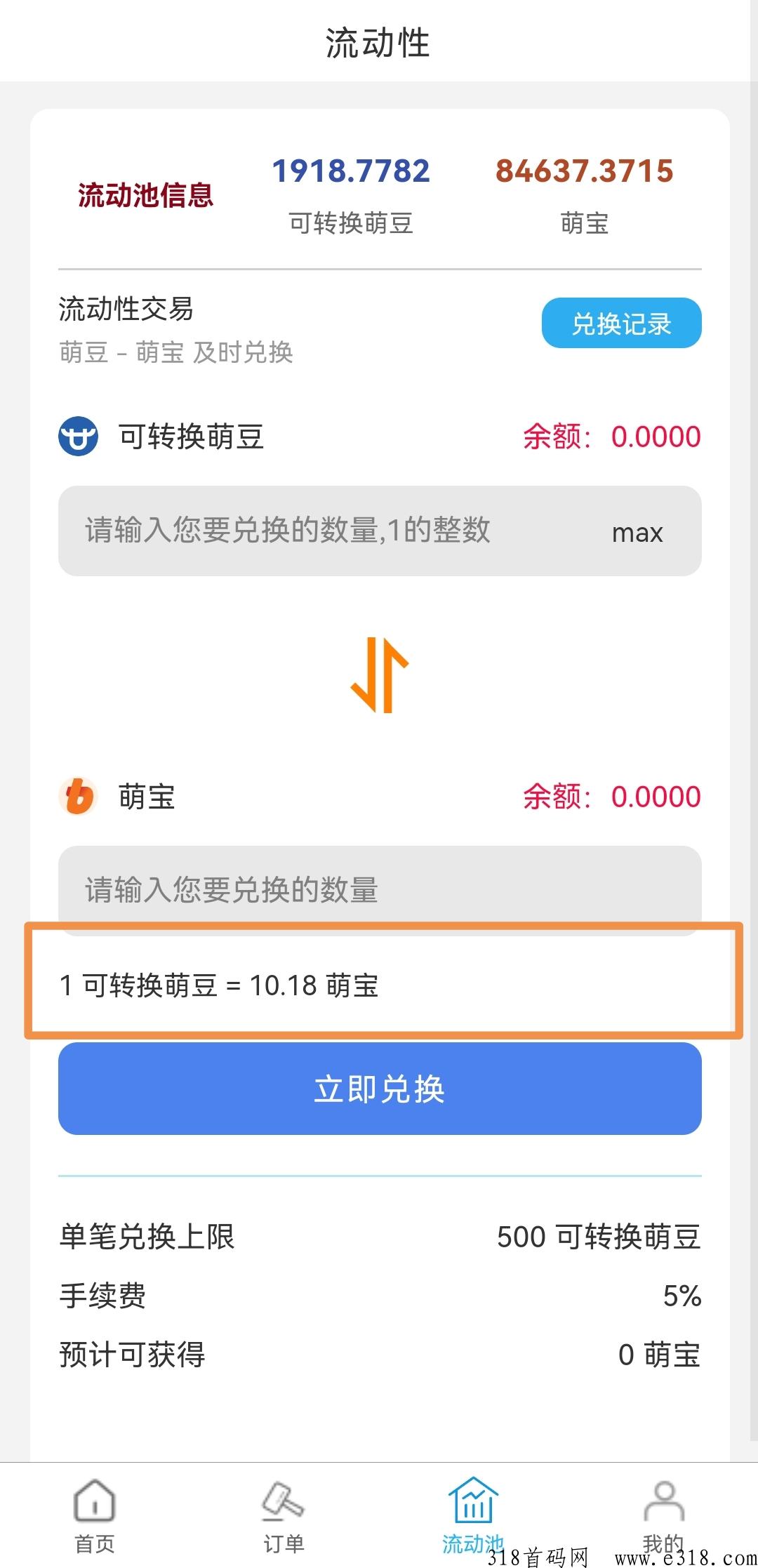Select the 流动池 tab

[x=473, y=1516]
